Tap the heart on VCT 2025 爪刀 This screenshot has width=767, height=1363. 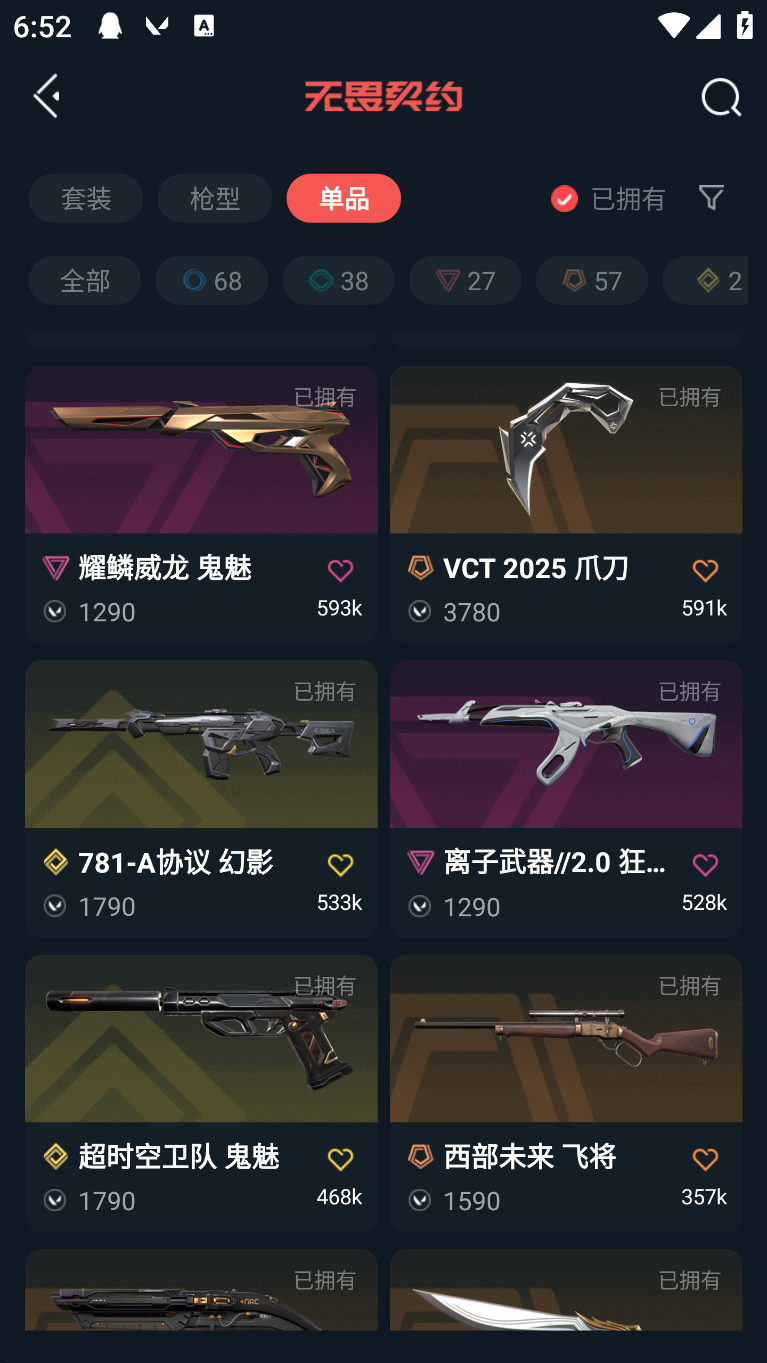(x=705, y=570)
